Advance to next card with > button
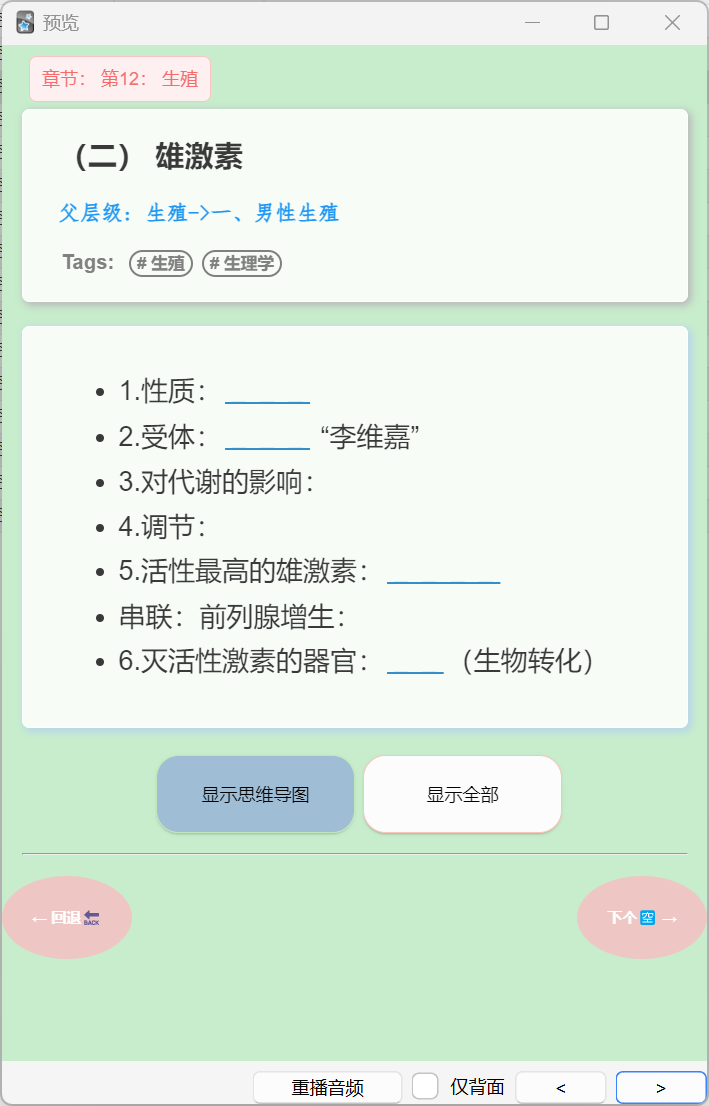Viewport: 709px width, 1106px height. pyautogui.click(x=661, y=1087)
